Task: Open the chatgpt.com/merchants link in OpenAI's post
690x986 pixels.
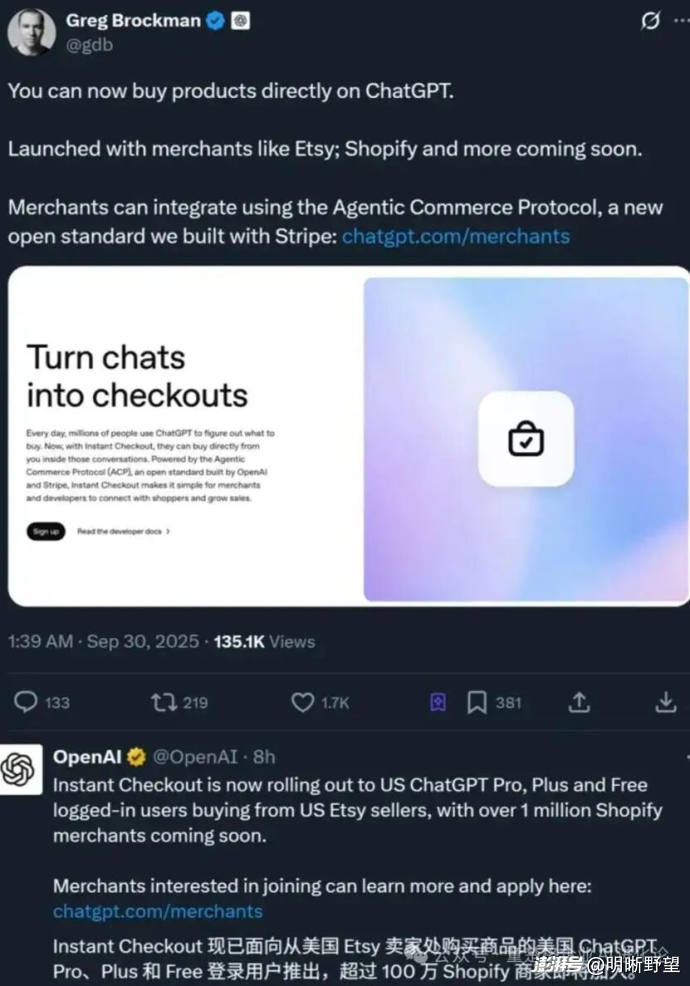Action: pyautogui.click(x=158, y=911)
